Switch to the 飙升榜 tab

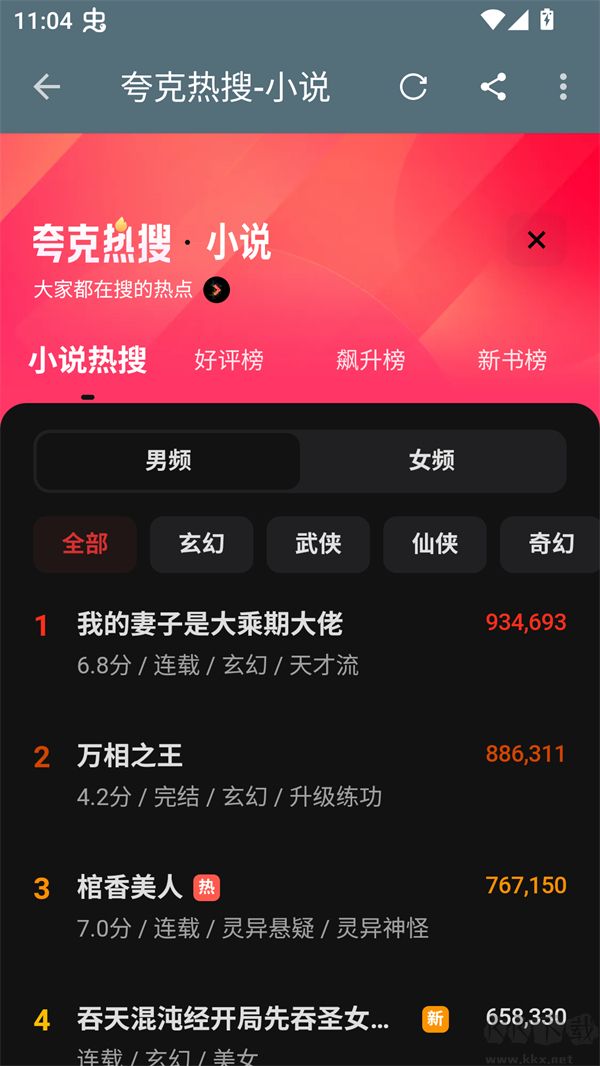(x=371, y=360)
